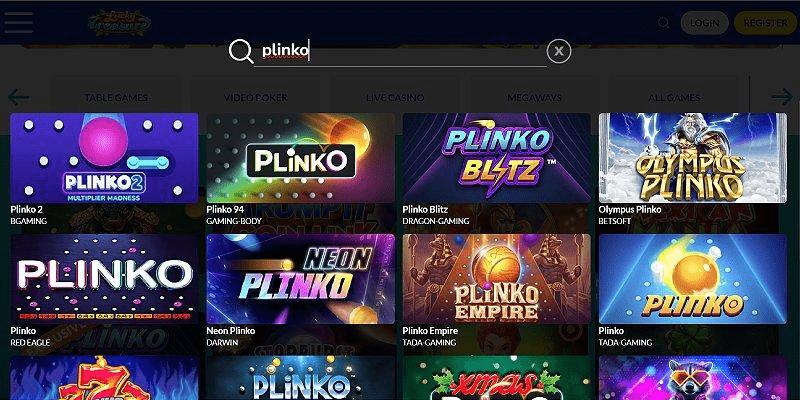Play Olympus Plinko by Betsoft
The image size is (800, 400).
692,158
